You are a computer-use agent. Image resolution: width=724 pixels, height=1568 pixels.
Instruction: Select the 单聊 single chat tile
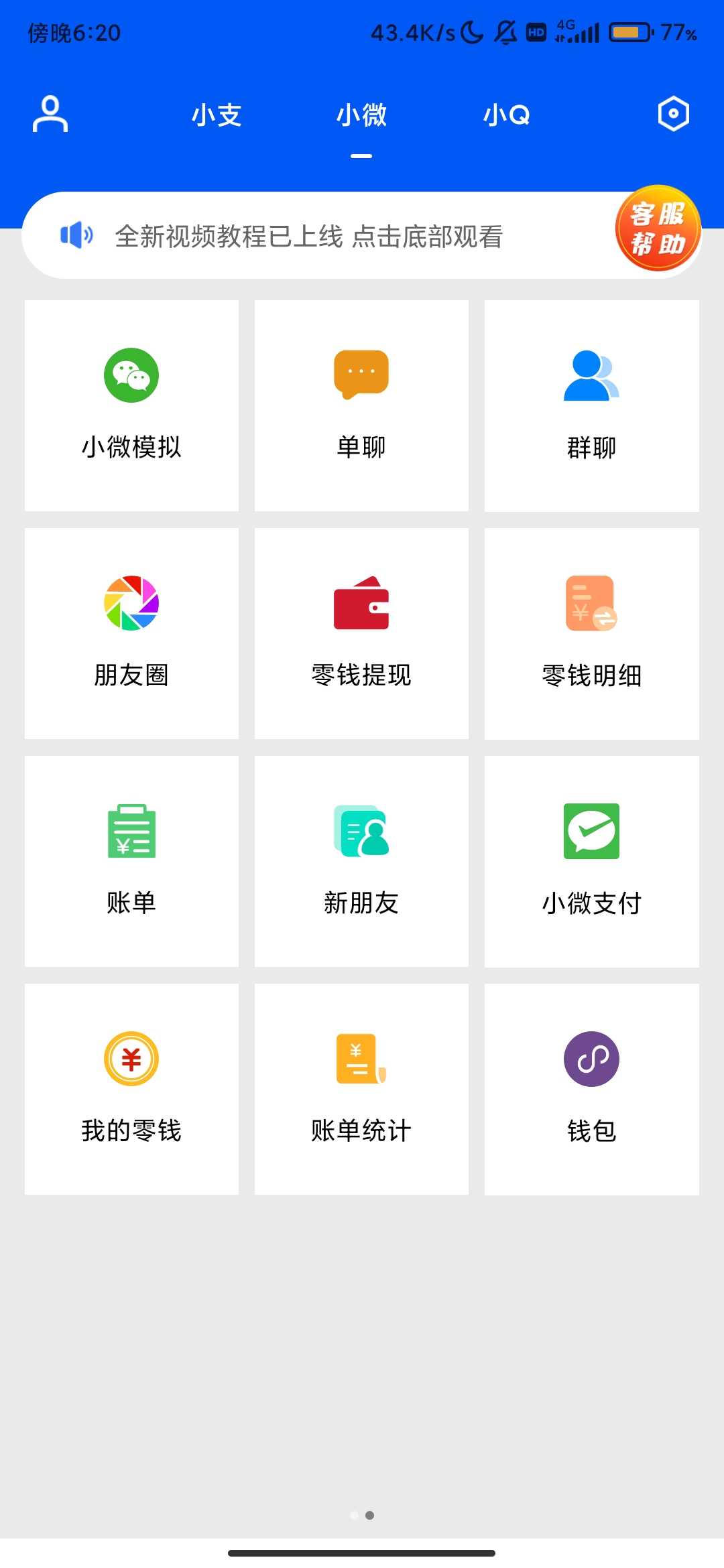(361, 405)
